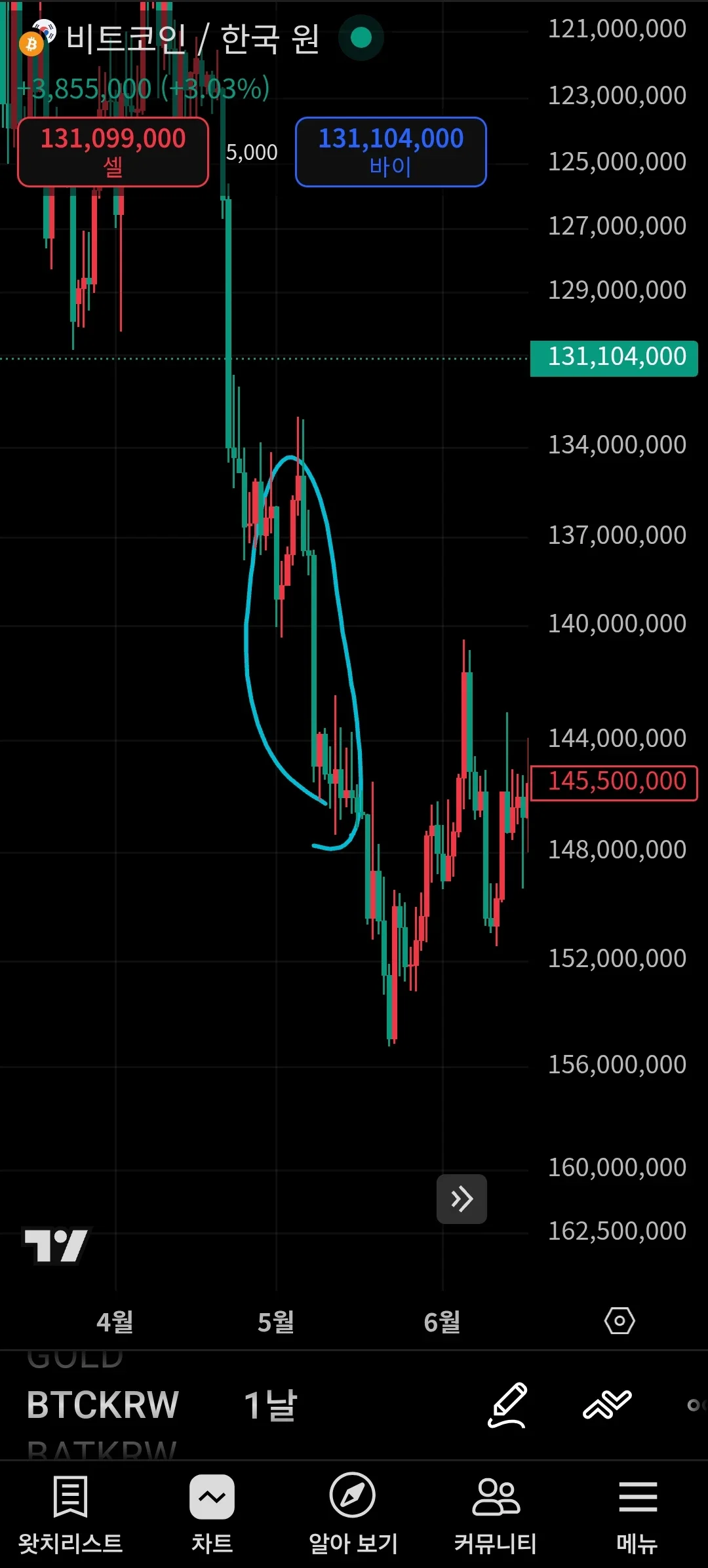Open the 커뮤니티 tab

click(x=496, y=1514)
